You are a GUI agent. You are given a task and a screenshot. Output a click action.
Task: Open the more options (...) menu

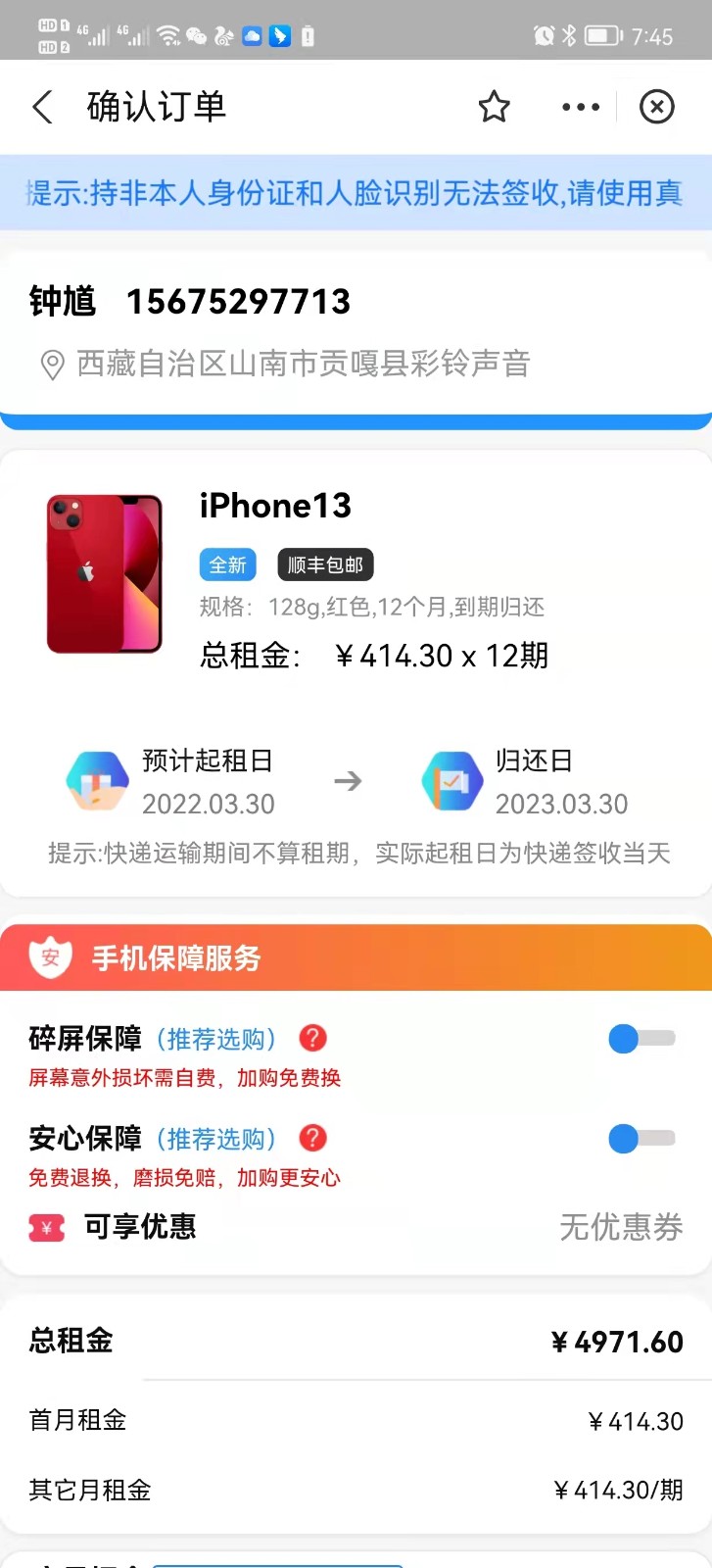580,108
